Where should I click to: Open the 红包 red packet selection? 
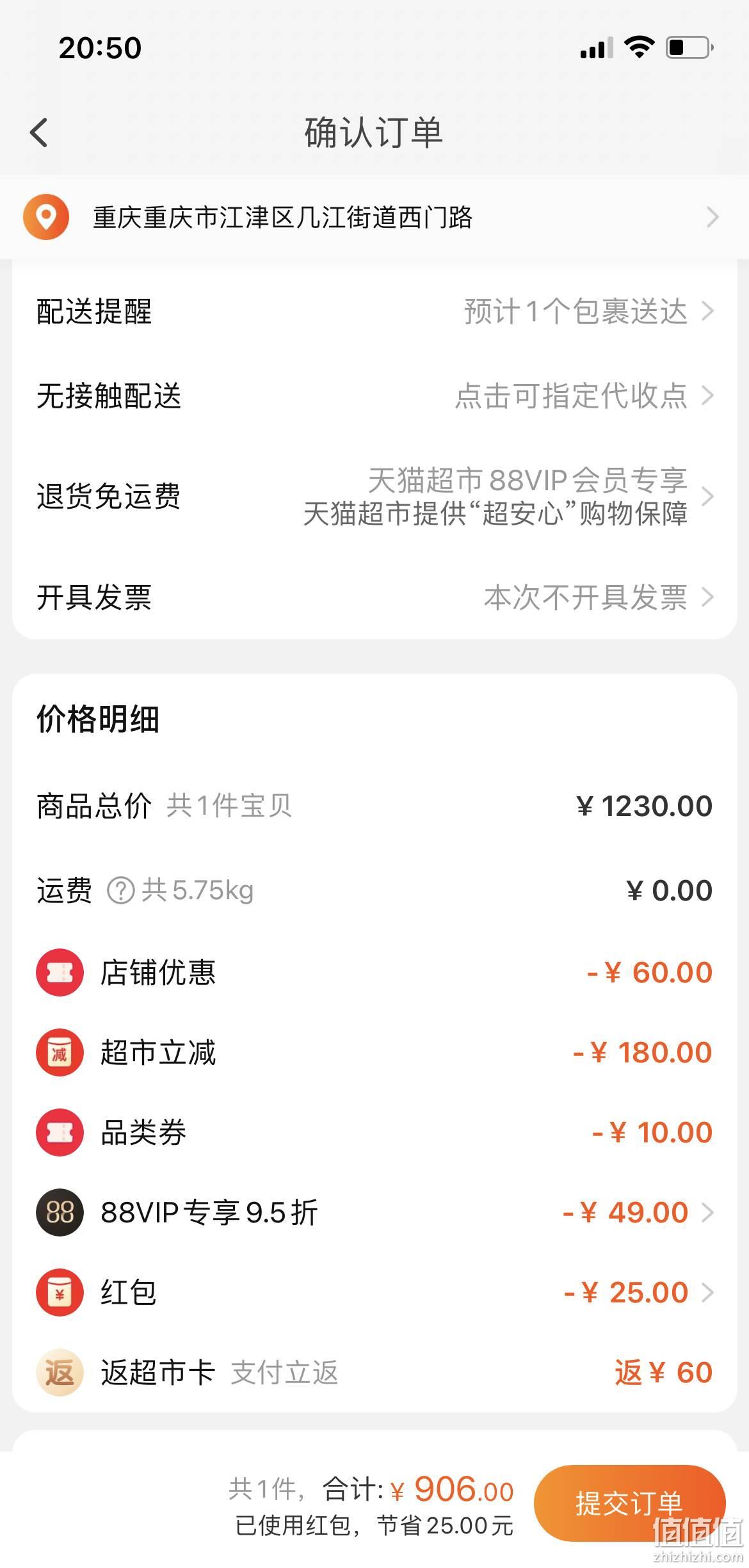pos(374,1293)
